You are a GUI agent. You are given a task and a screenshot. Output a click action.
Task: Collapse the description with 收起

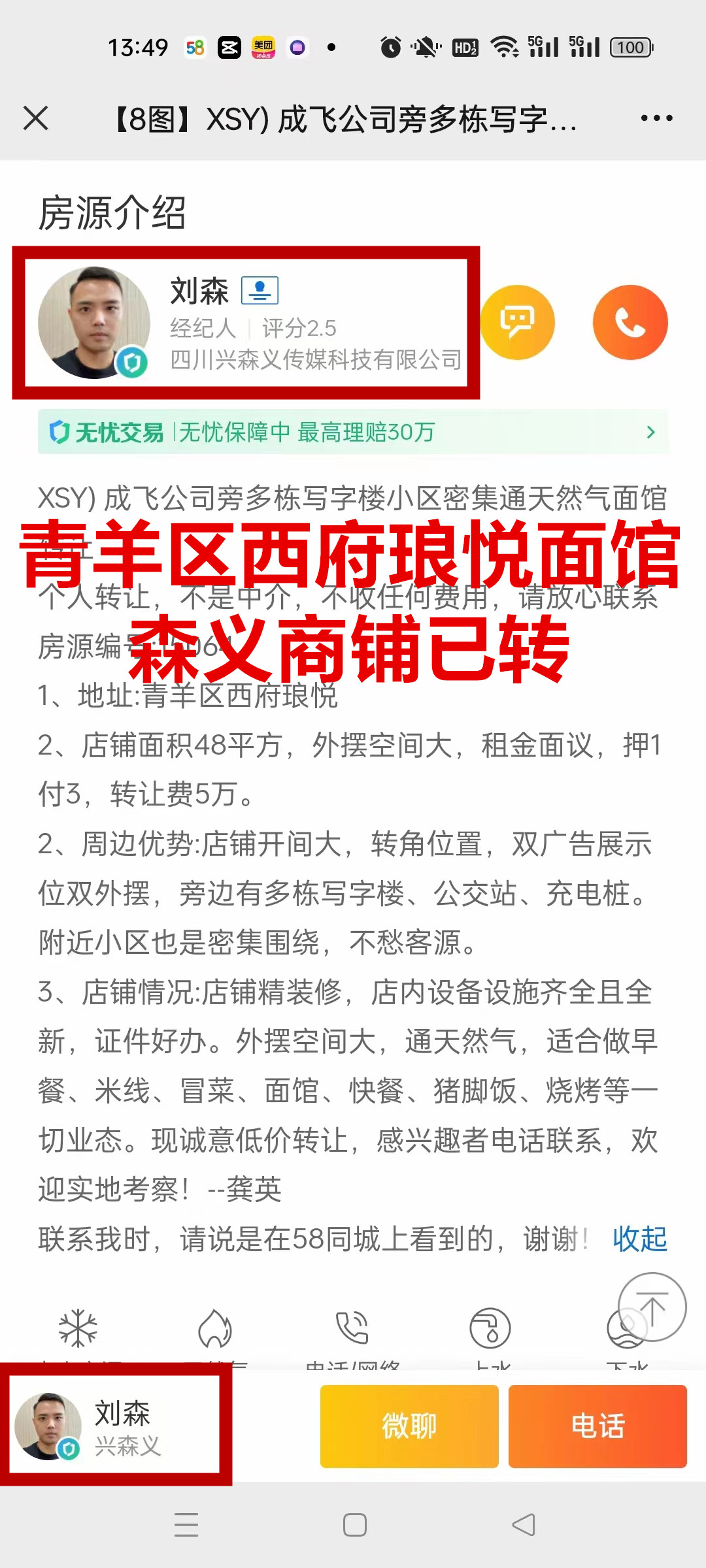coord(639,1239)
